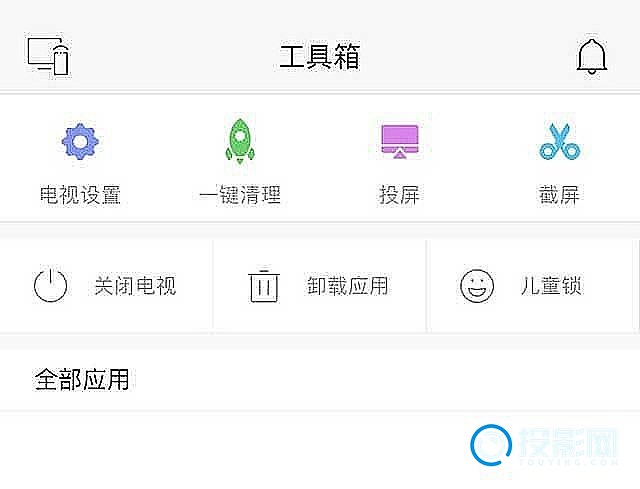The width and height of the screenshot is (640, 489).
Task: Select 关闭电视 to turn off TV
Action: (105, 286)
